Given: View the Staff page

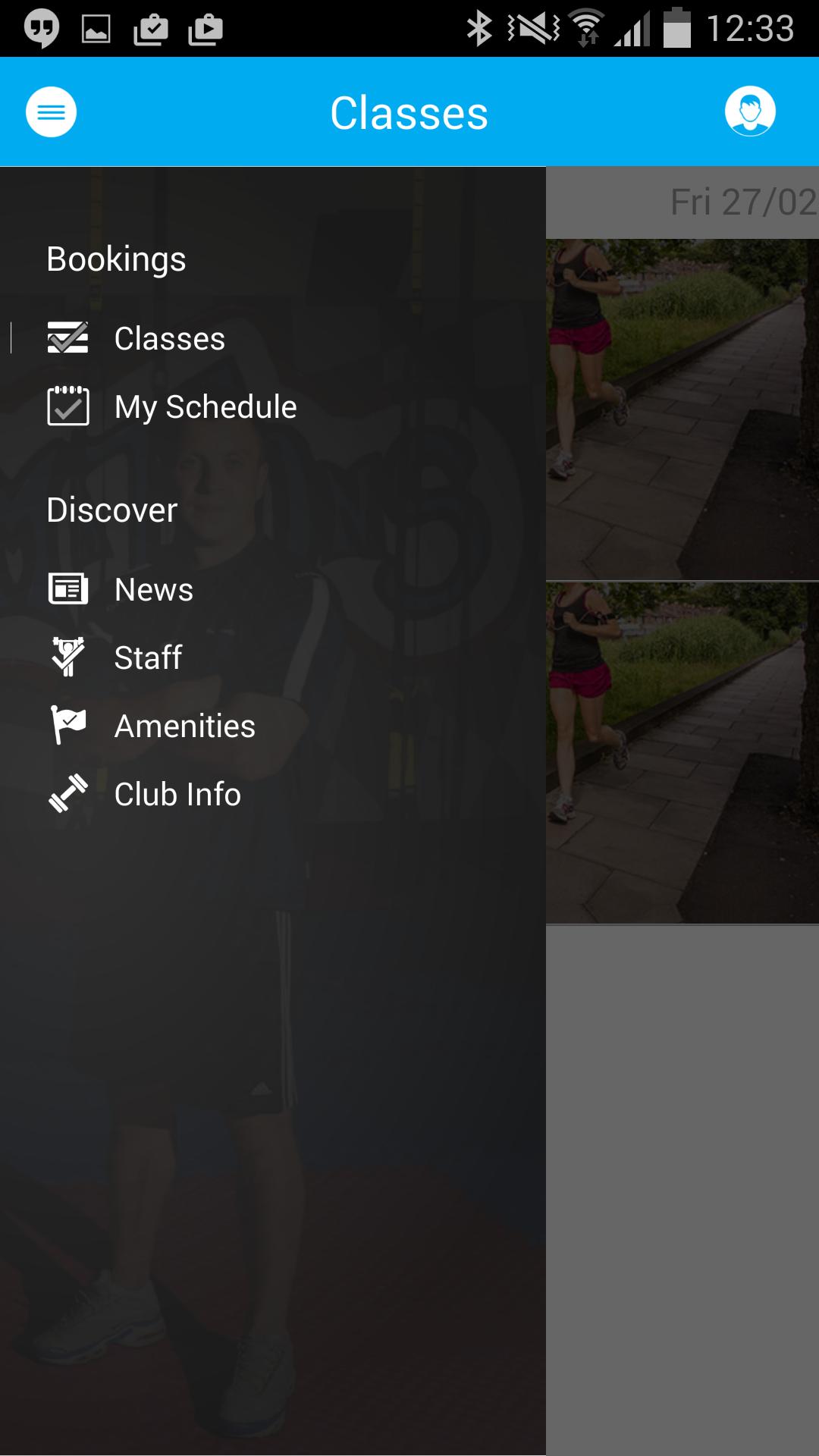Looking at the screenshot, I should pyautogui.click(x=148, y=657).
